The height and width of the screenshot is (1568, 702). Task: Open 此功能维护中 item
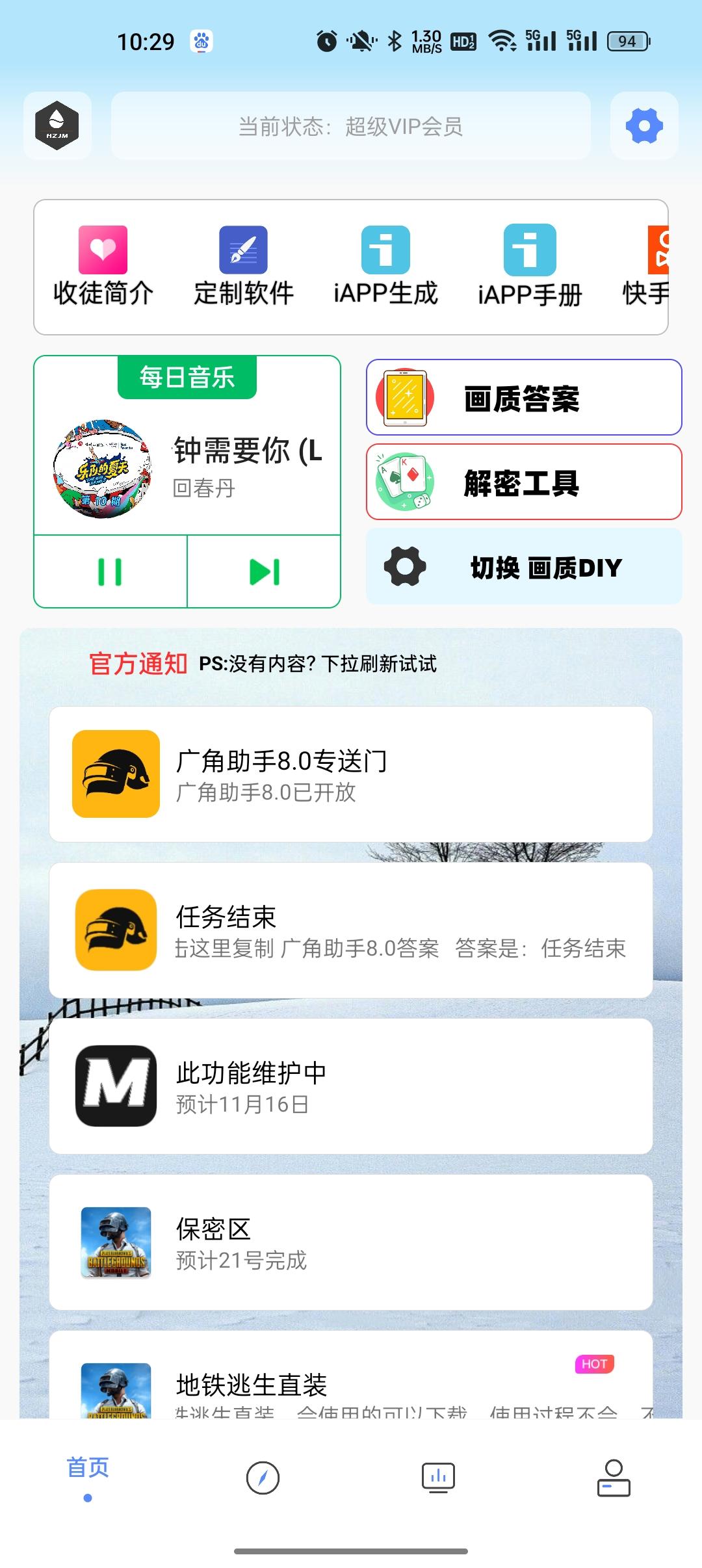[351, 1086]
